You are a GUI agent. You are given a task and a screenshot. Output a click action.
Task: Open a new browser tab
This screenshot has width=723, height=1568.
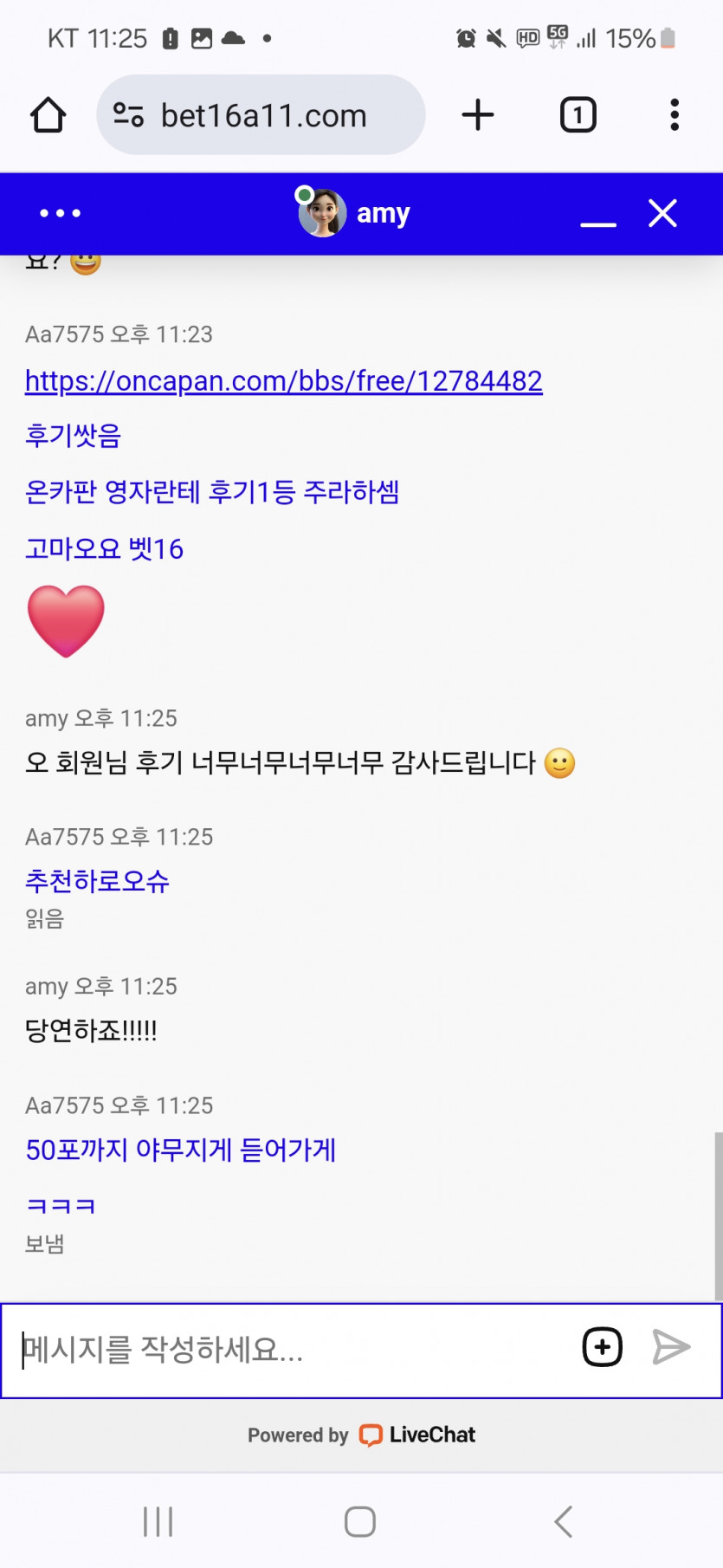478,115
